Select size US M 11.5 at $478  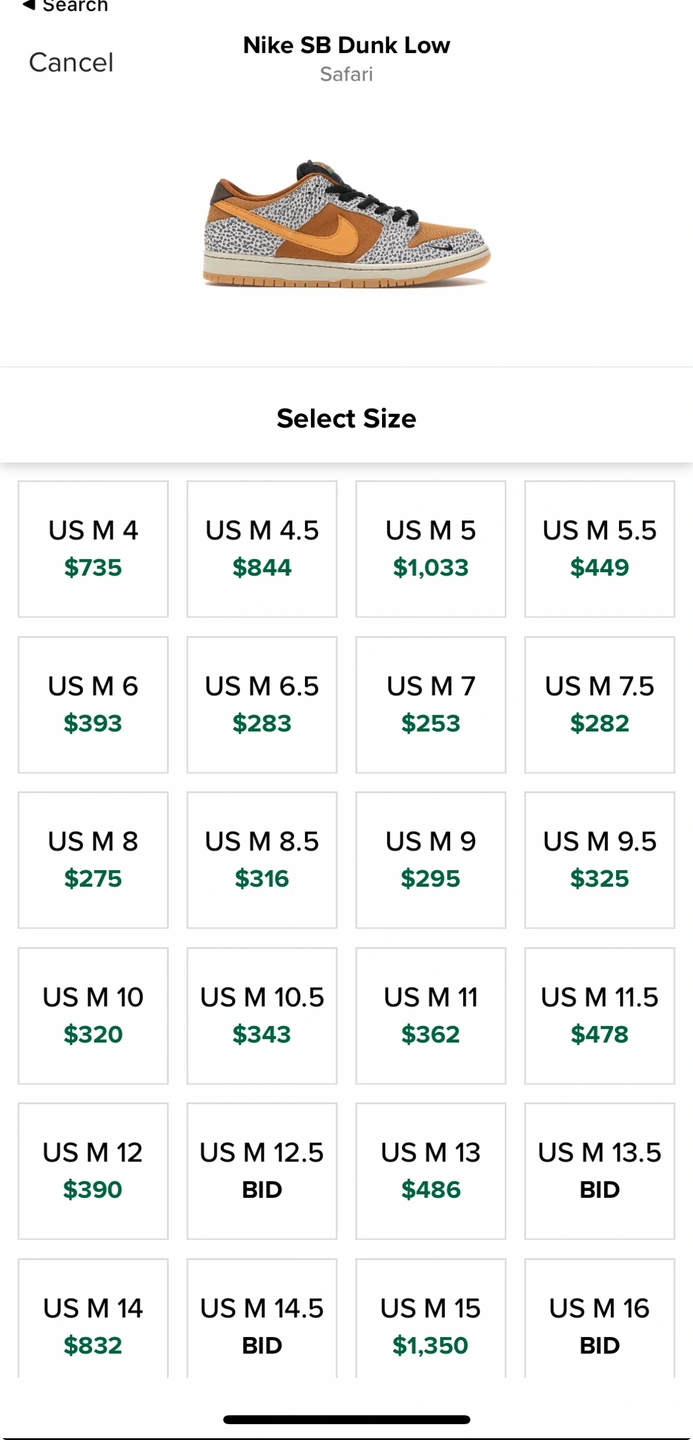pyautogui.click(x=600, y=1016)
